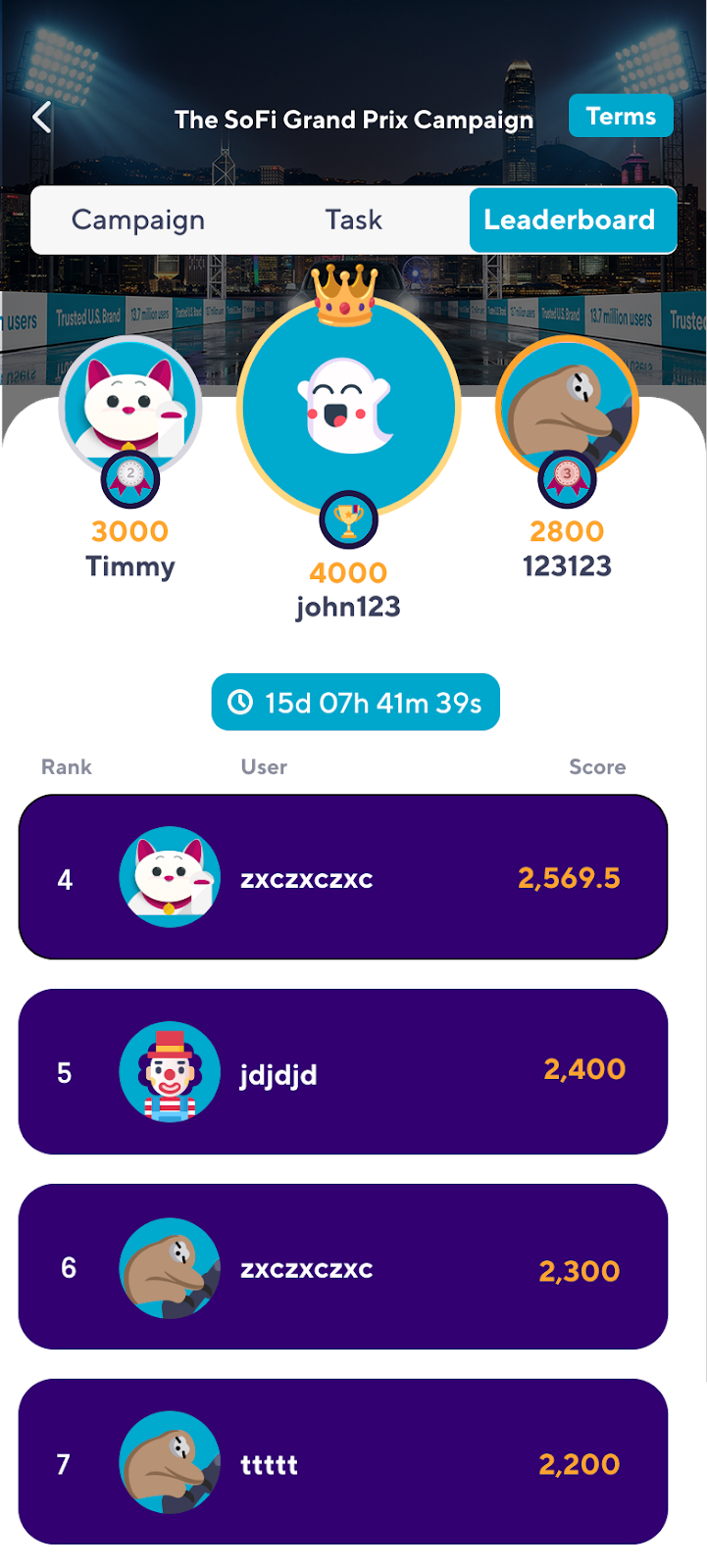707x1568 pixels.
Task: Switch to the Task tab
Action: tap(353, 220)
